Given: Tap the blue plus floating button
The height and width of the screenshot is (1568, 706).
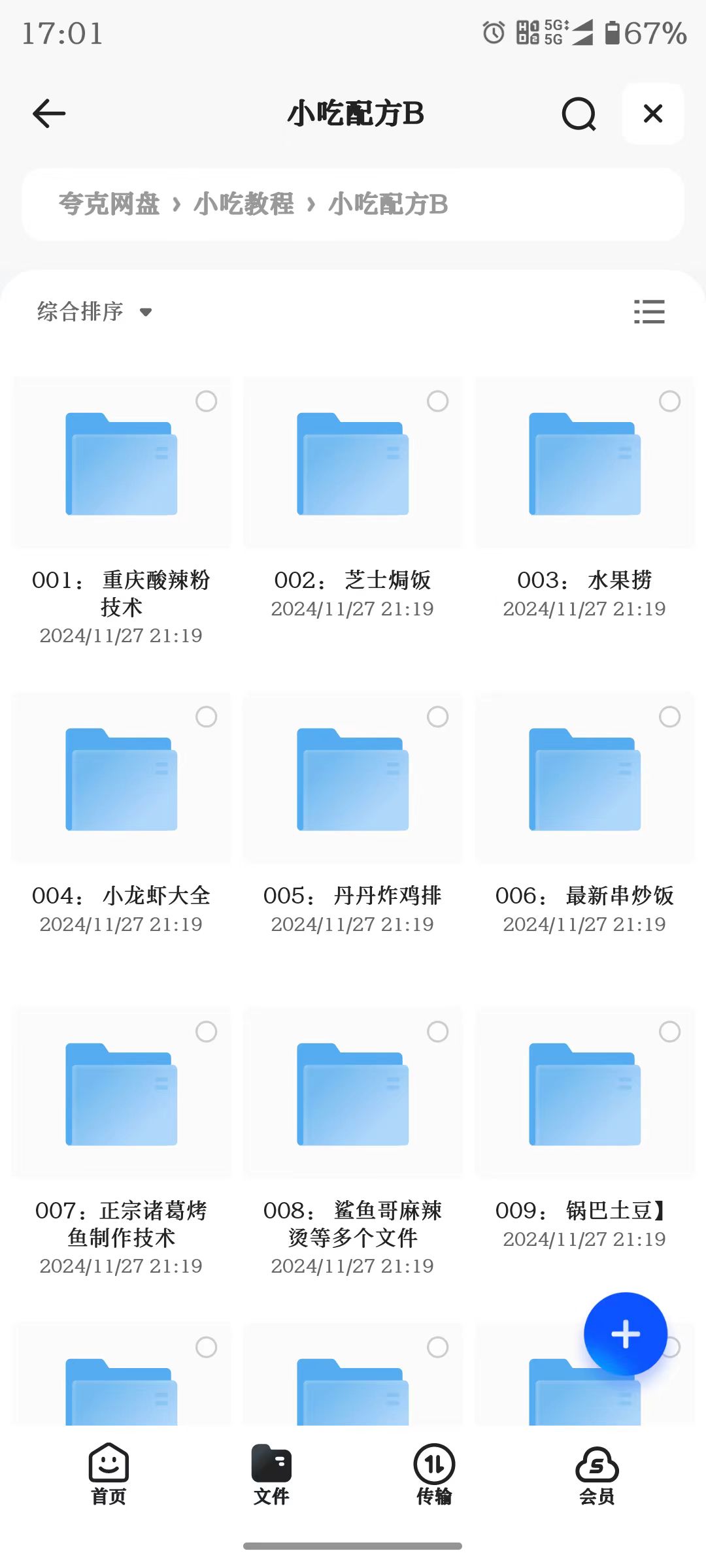Looking at the screenshot, I should click(x=624, y=1333).
